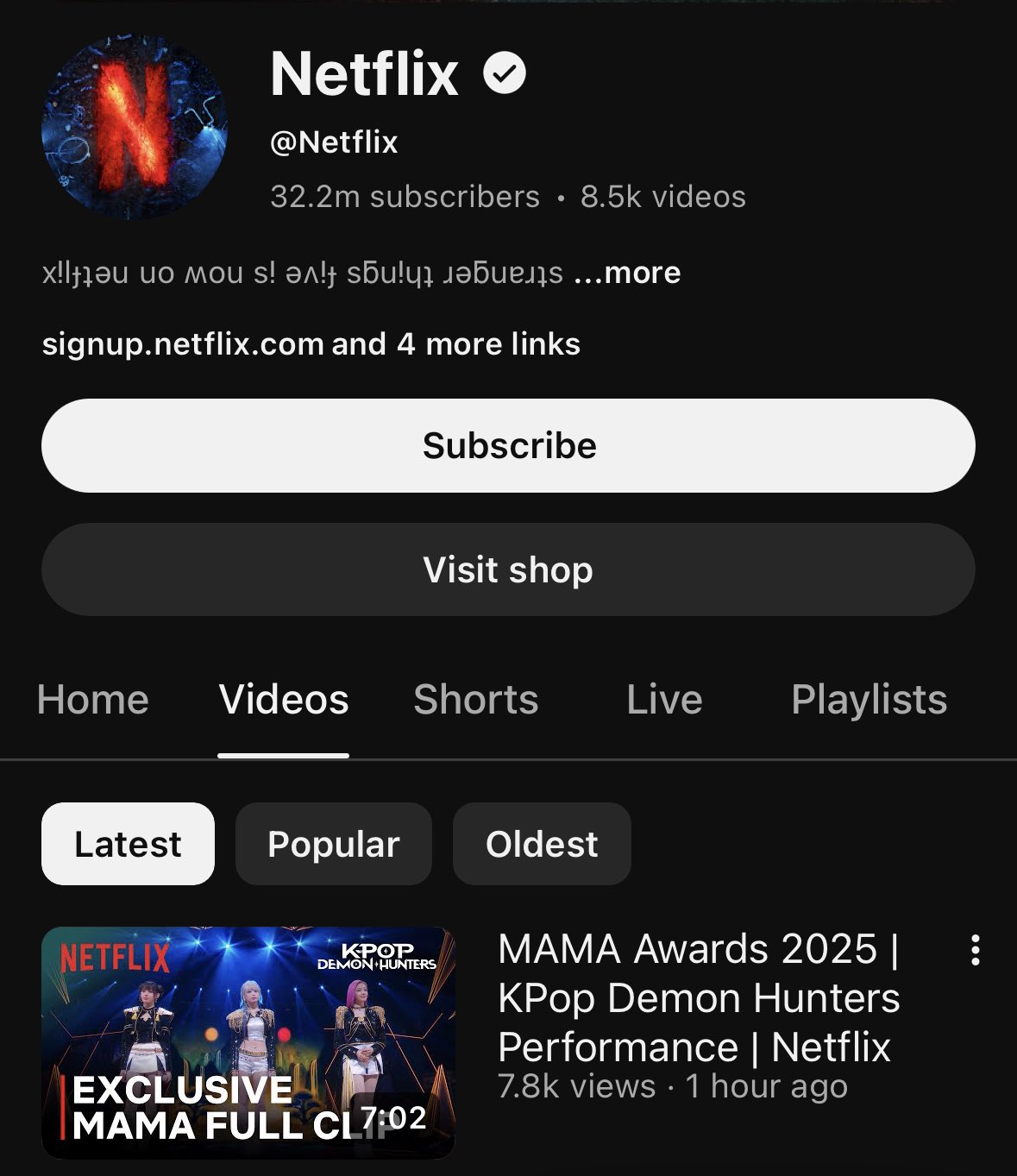Play the MAMA Awards 2025 video thumbnail
The width and height of the screenshot is (1017, 1176).
[248, 1042]
